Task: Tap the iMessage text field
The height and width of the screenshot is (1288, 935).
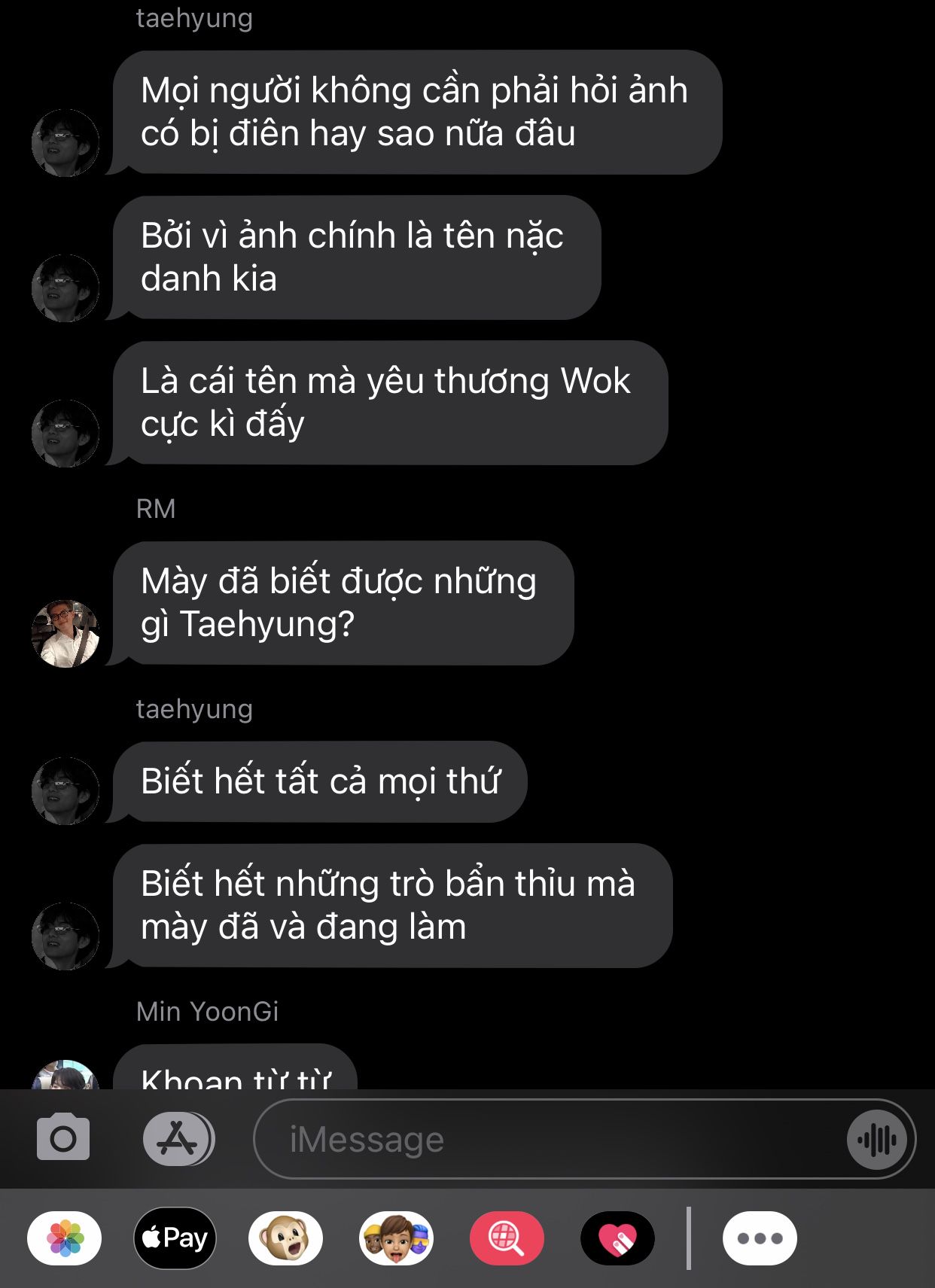Action: (550, 1139)
